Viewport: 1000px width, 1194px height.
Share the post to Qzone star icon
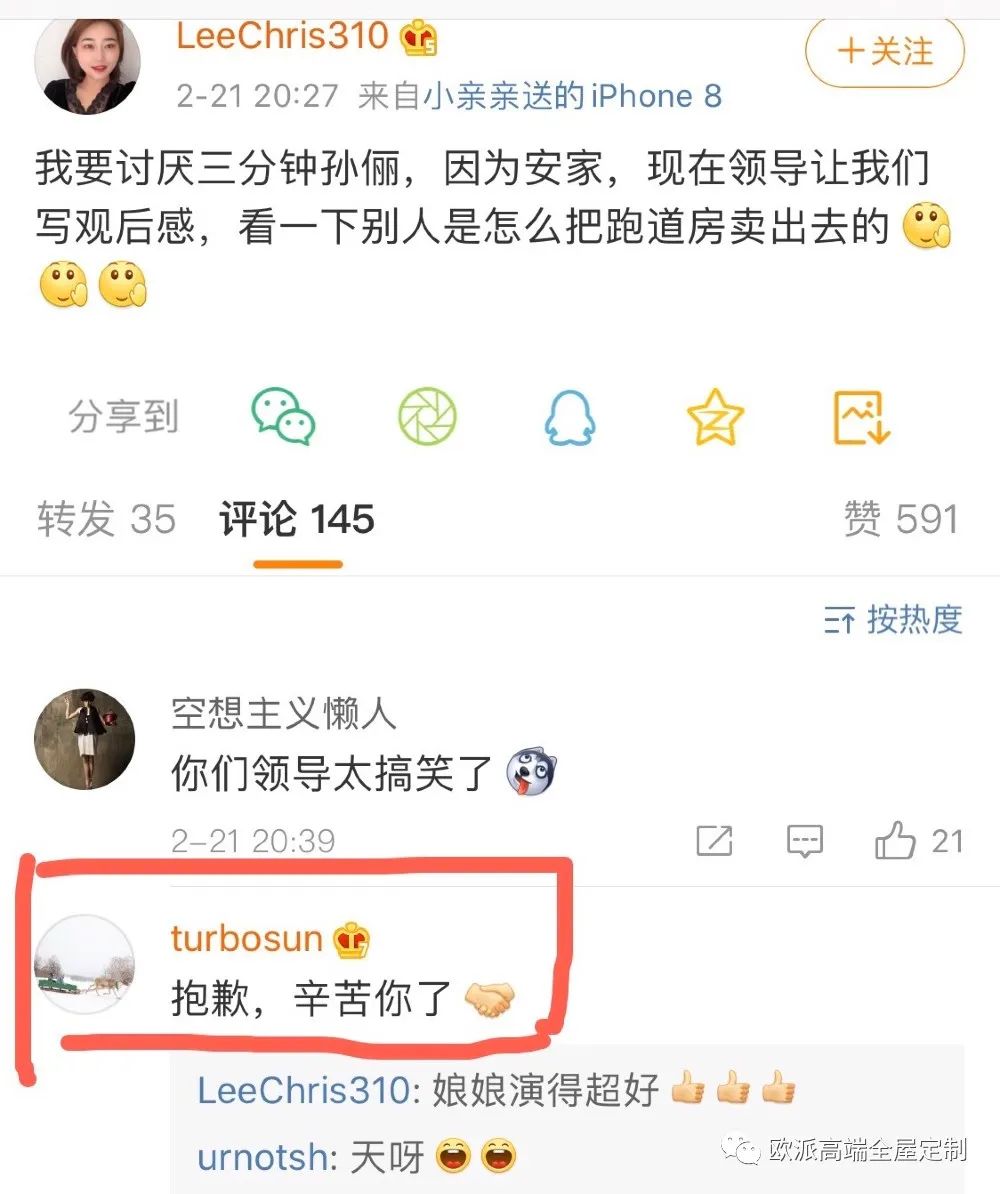click(x=716, y=416)
